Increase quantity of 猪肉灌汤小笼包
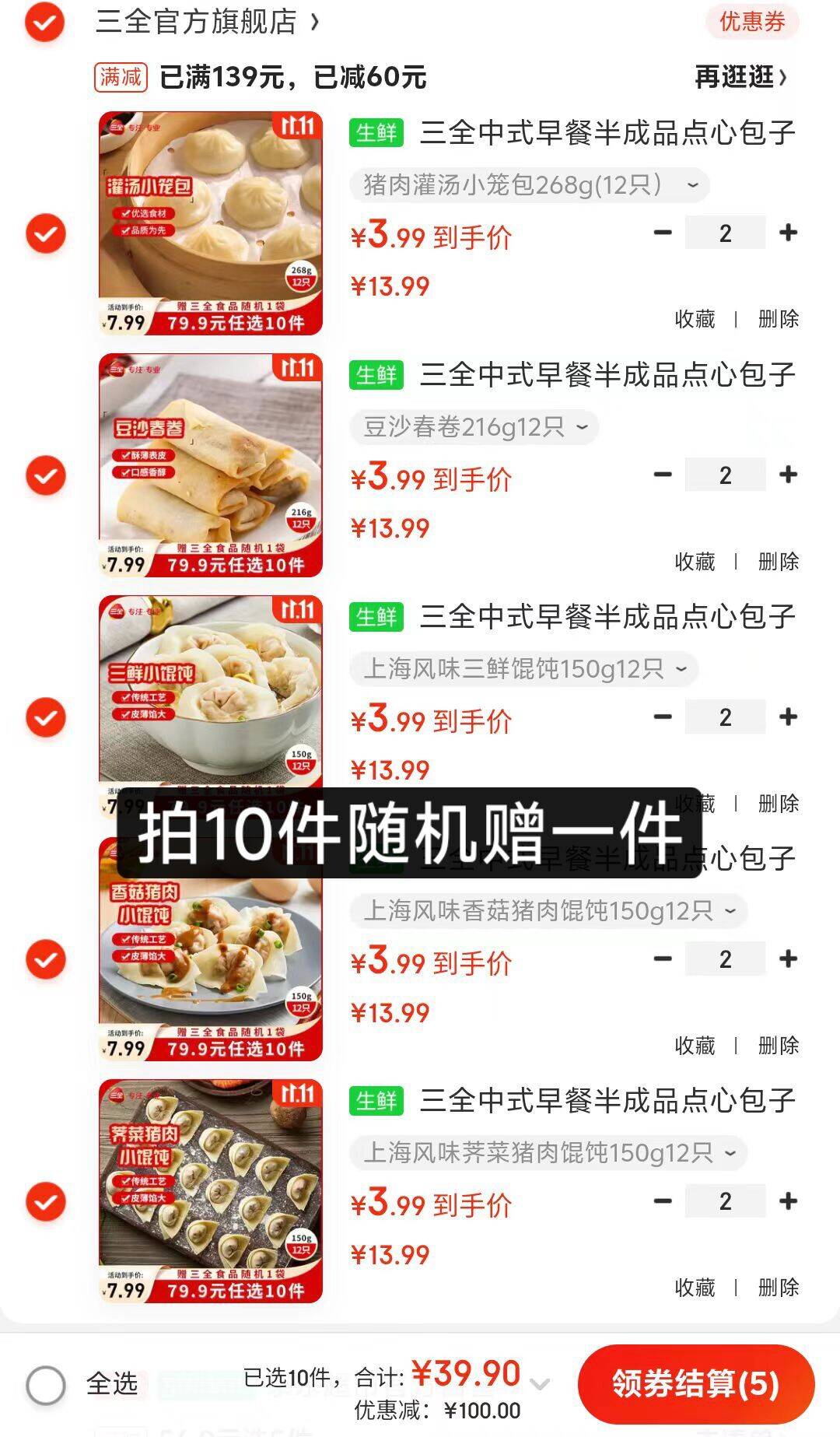This screenshot has height=1437, width=840. (788, 233)
